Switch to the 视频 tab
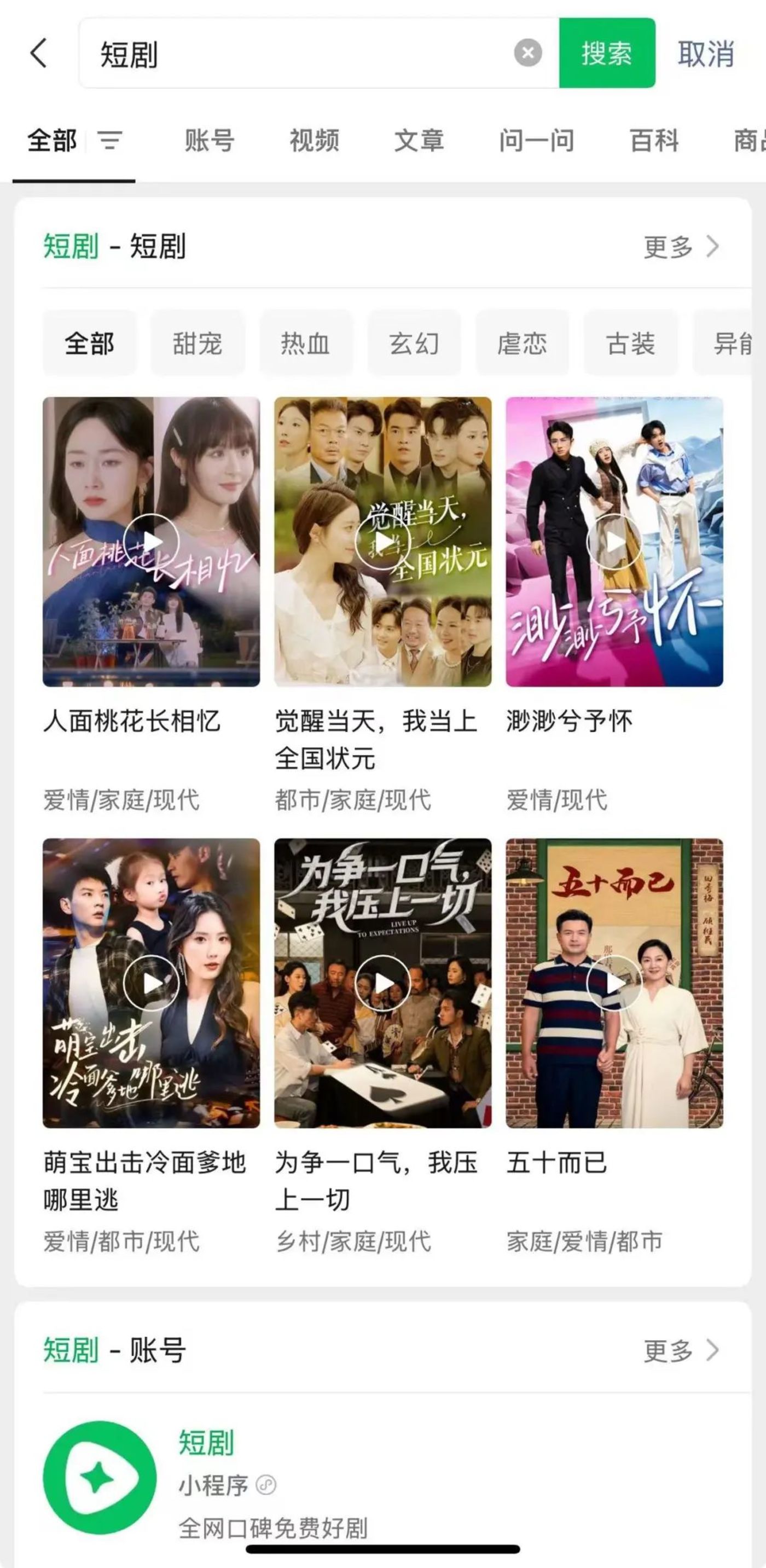 (314, 141)
